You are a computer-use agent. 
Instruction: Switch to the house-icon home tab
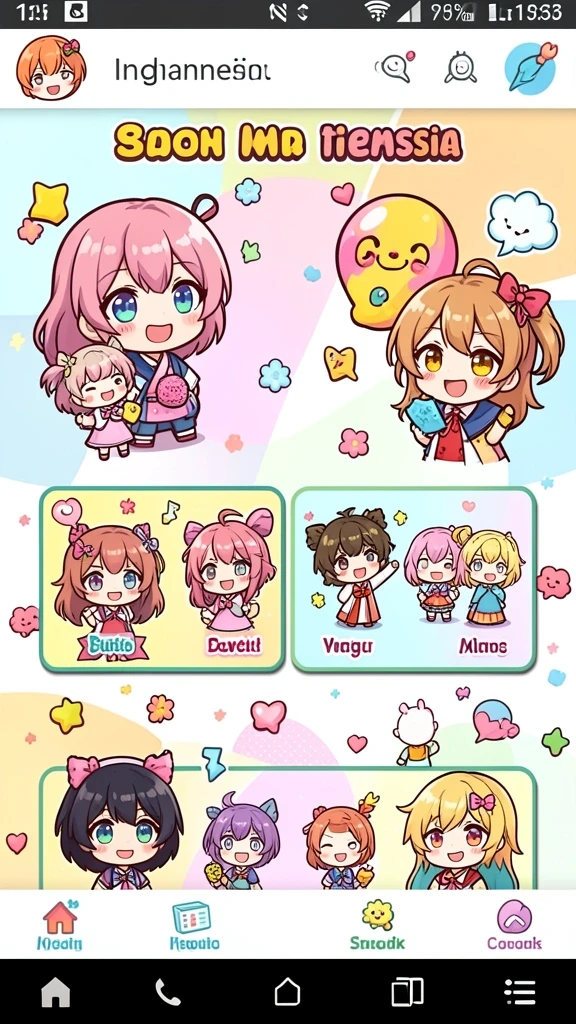click(59, 925)
